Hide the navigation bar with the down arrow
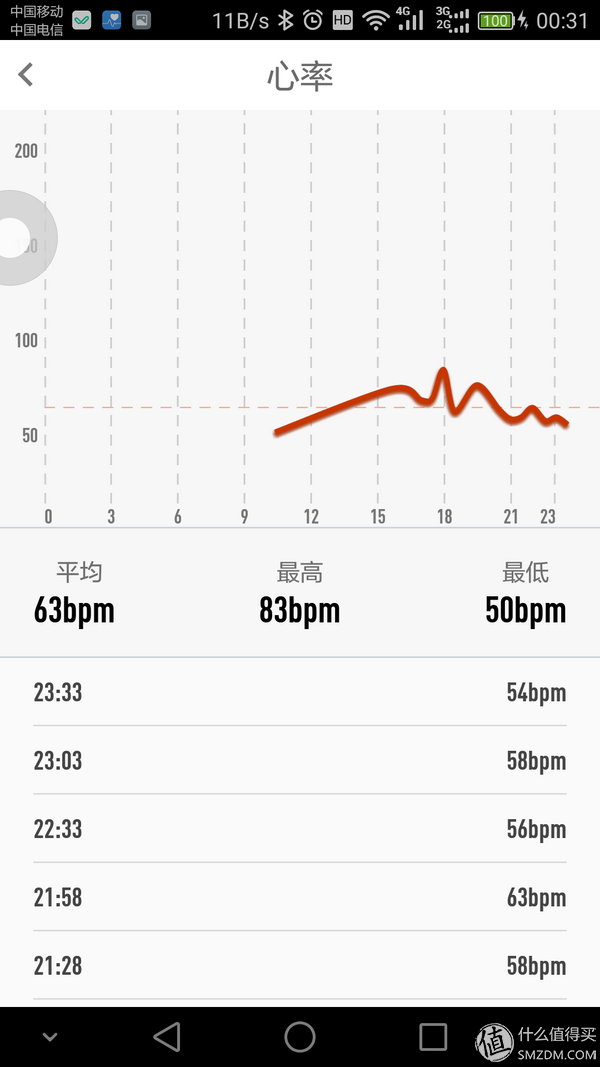This screenshot has height=1067, width=600. click(50, 1037)
